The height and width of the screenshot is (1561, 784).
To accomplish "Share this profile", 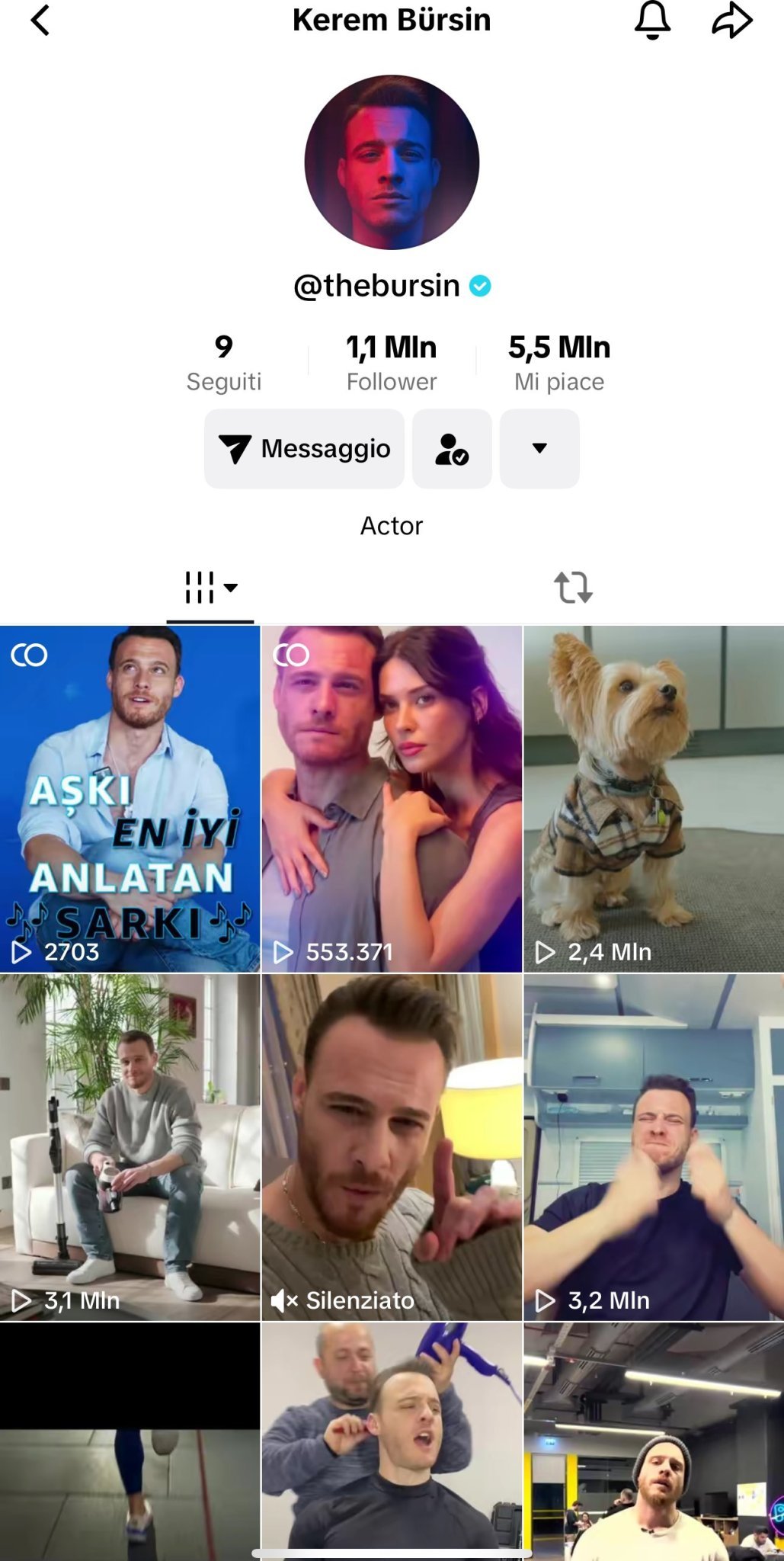I will coord(732,21).
